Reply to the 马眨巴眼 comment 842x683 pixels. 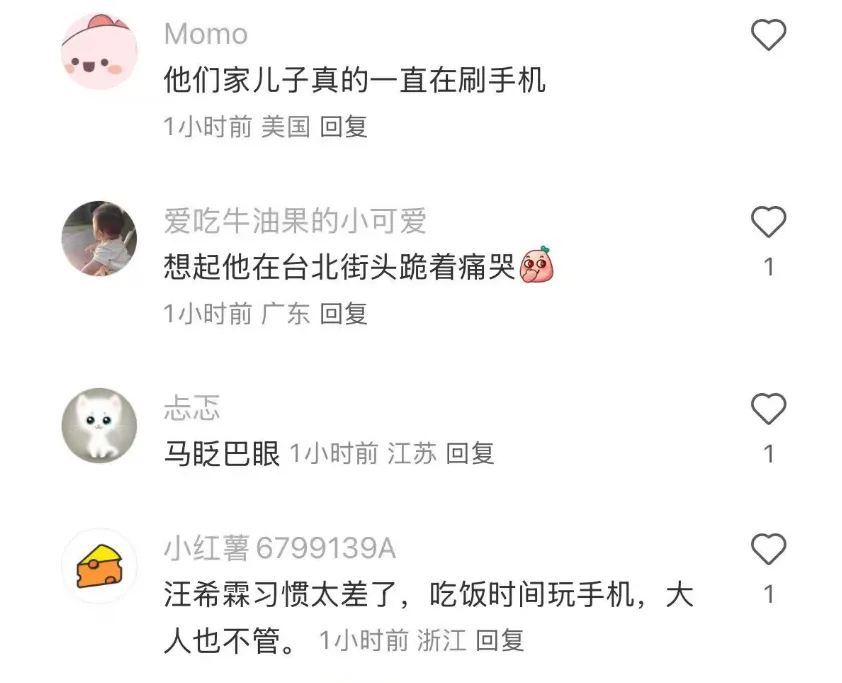click(470, 454)
